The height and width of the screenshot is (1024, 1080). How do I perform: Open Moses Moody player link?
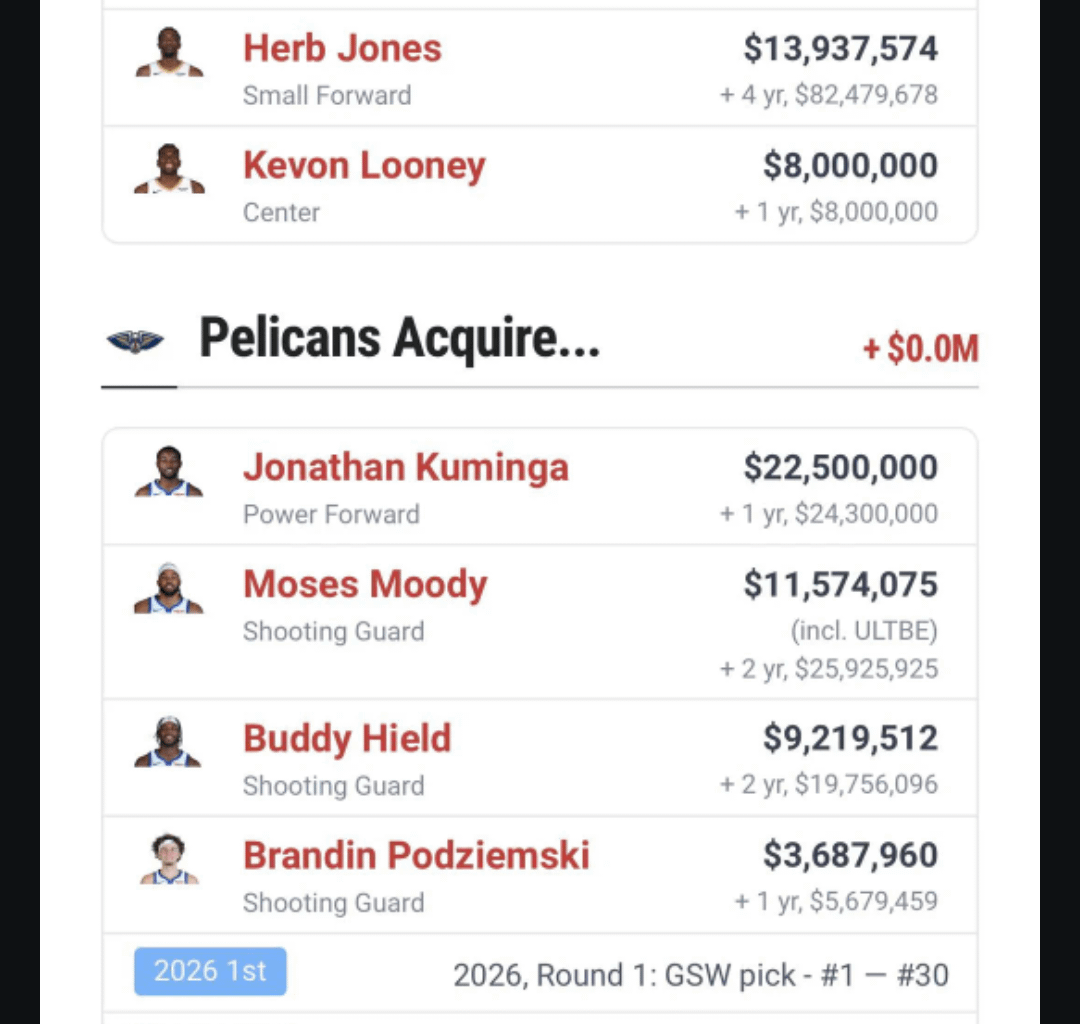click(365, 585)
